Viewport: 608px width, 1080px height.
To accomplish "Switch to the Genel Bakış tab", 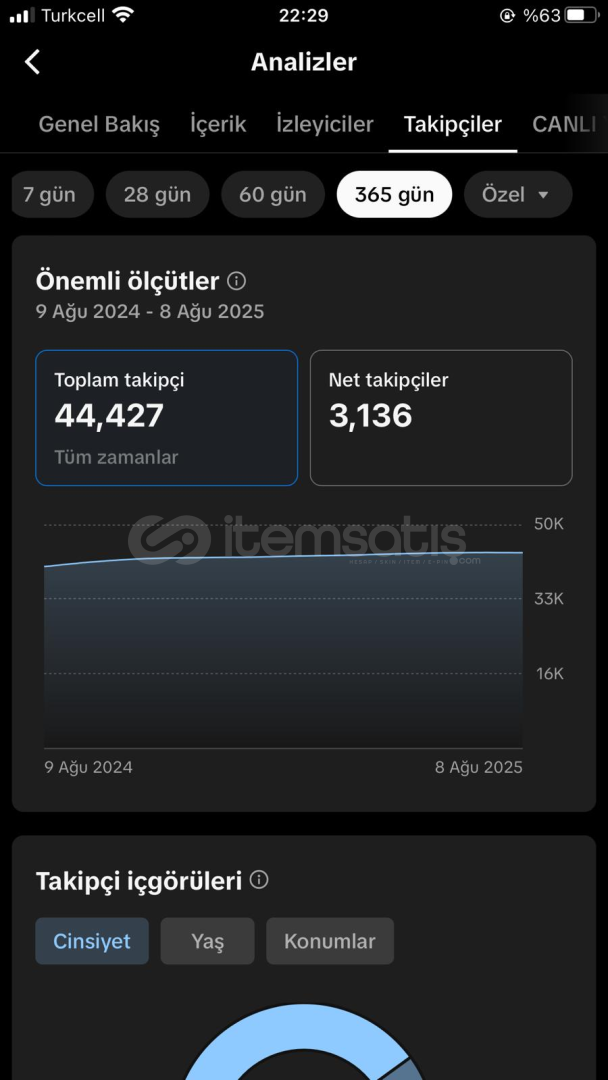I will click(99, 125).
